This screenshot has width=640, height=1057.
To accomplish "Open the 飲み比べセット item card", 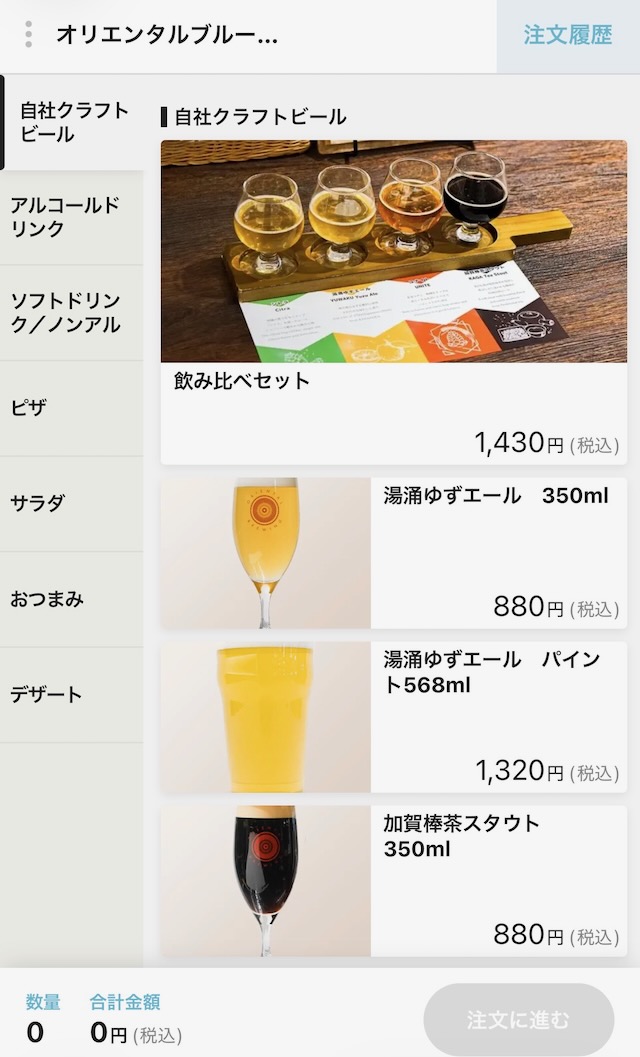I will click(x=394, y=302).
